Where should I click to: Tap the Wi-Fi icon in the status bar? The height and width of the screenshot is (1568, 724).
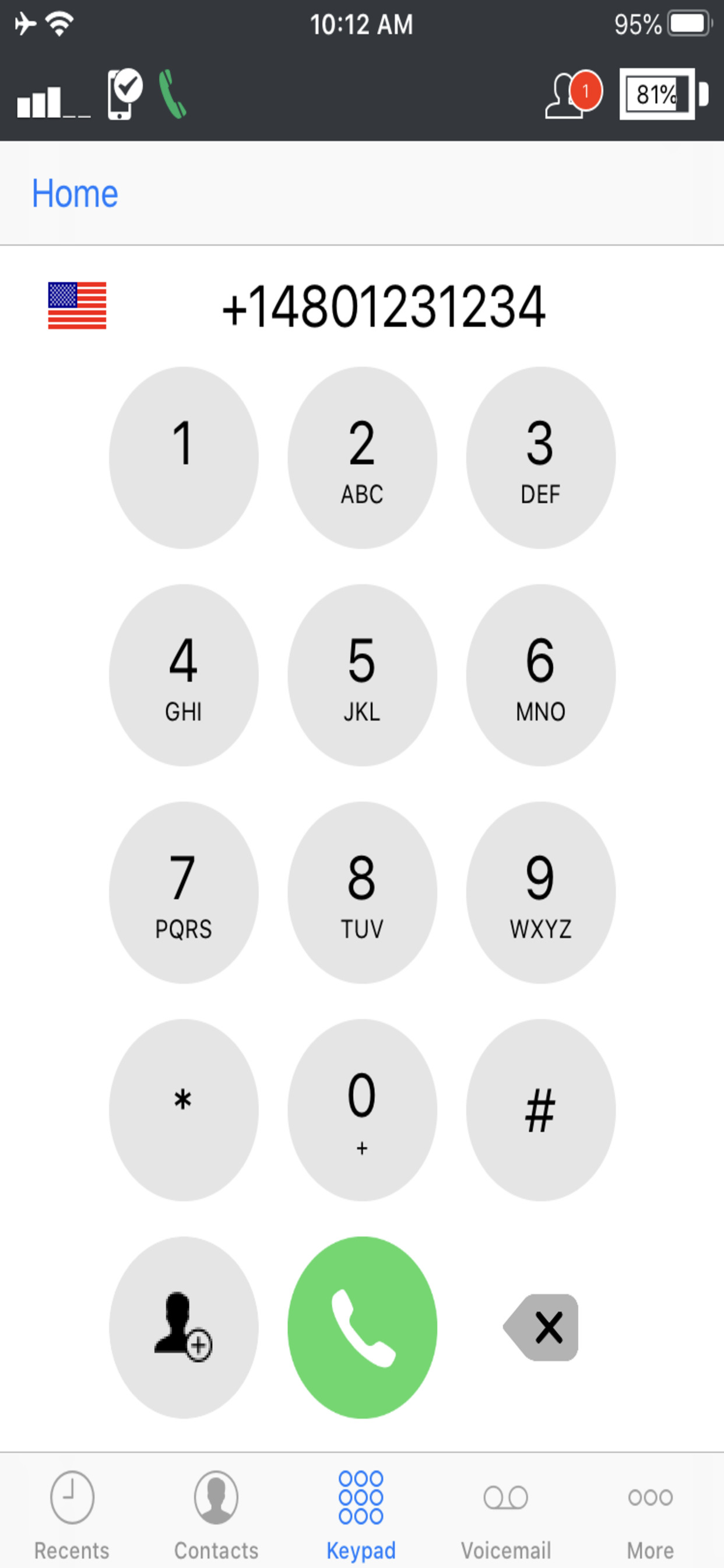point(58,24)
